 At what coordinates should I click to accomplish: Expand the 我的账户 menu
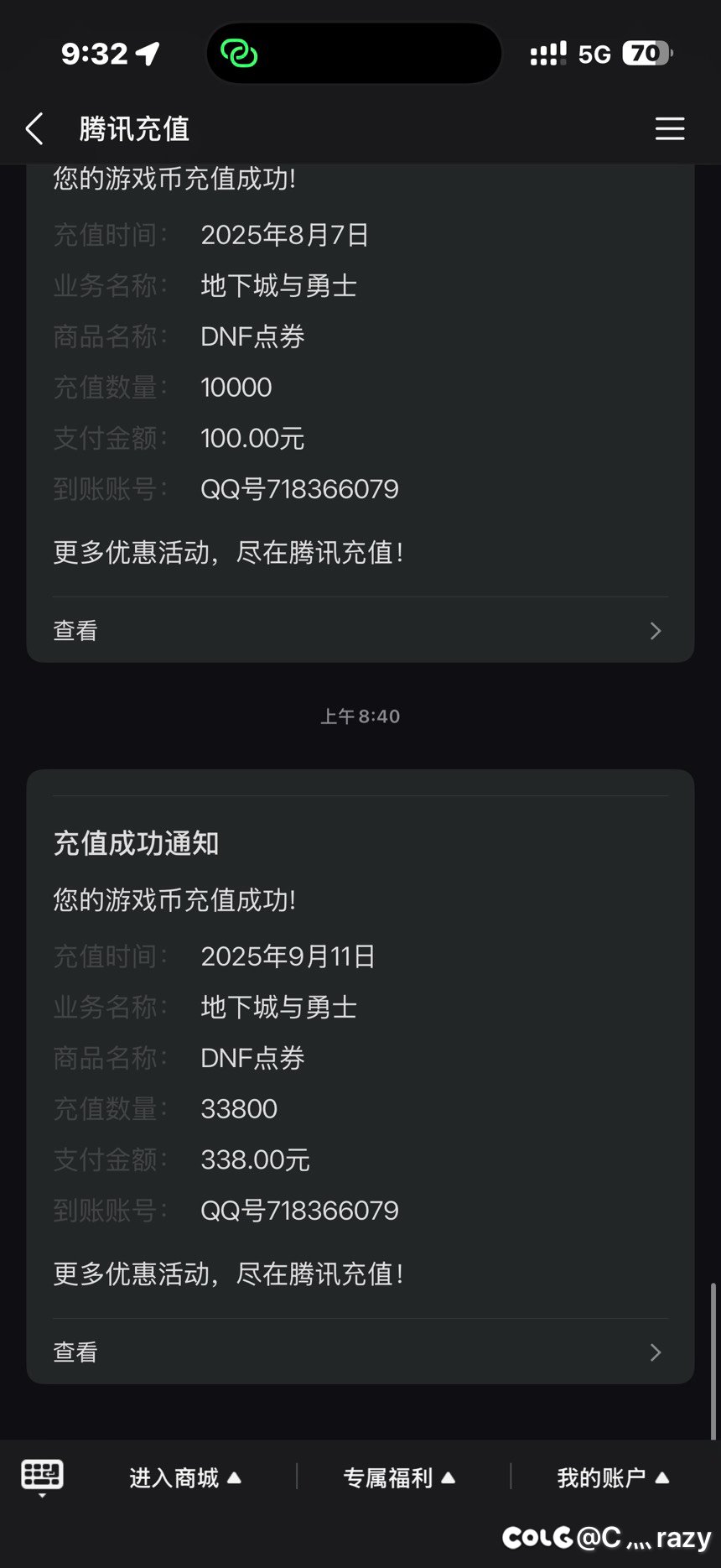(613, 1477)
